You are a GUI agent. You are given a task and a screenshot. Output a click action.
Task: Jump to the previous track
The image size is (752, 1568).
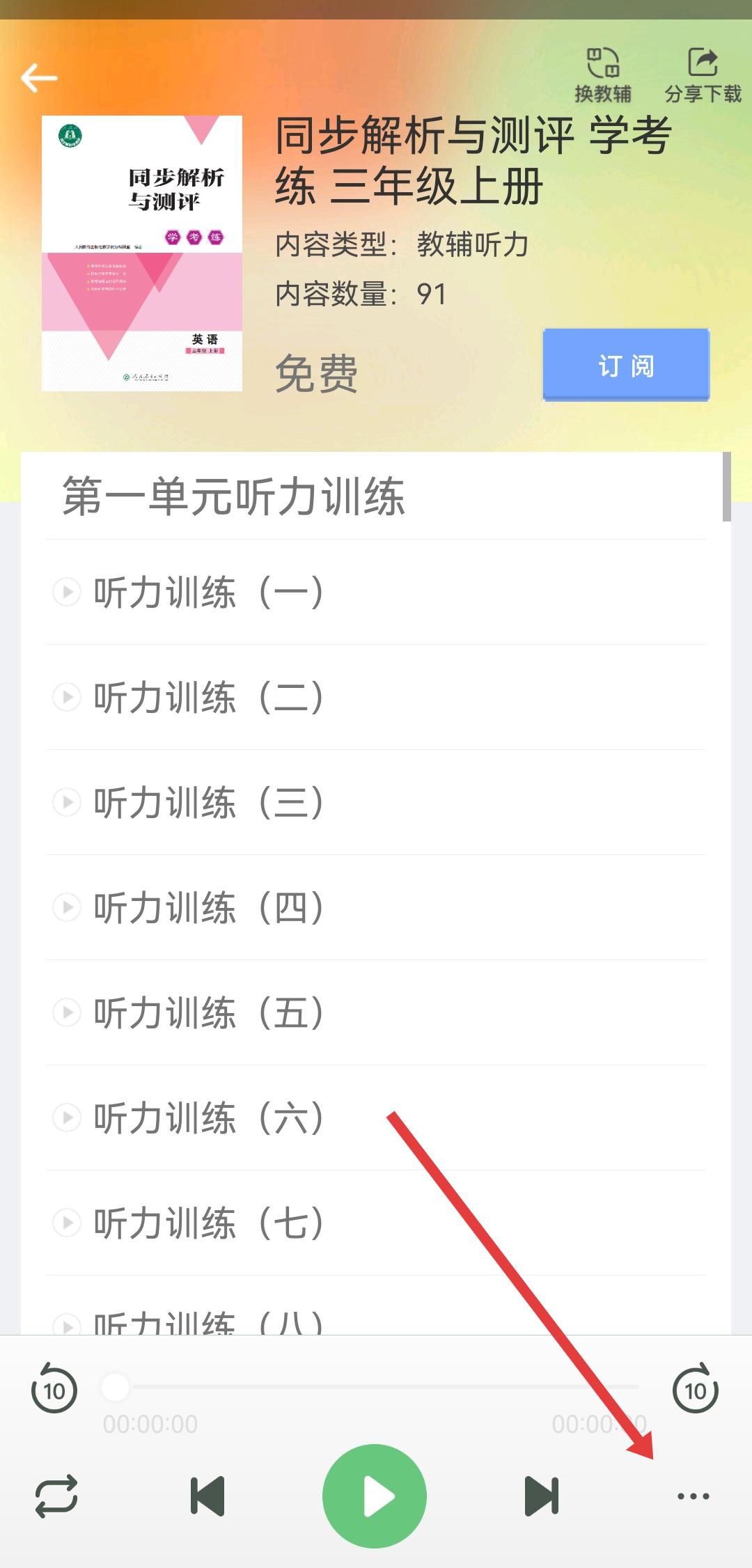pos(207,1496)
